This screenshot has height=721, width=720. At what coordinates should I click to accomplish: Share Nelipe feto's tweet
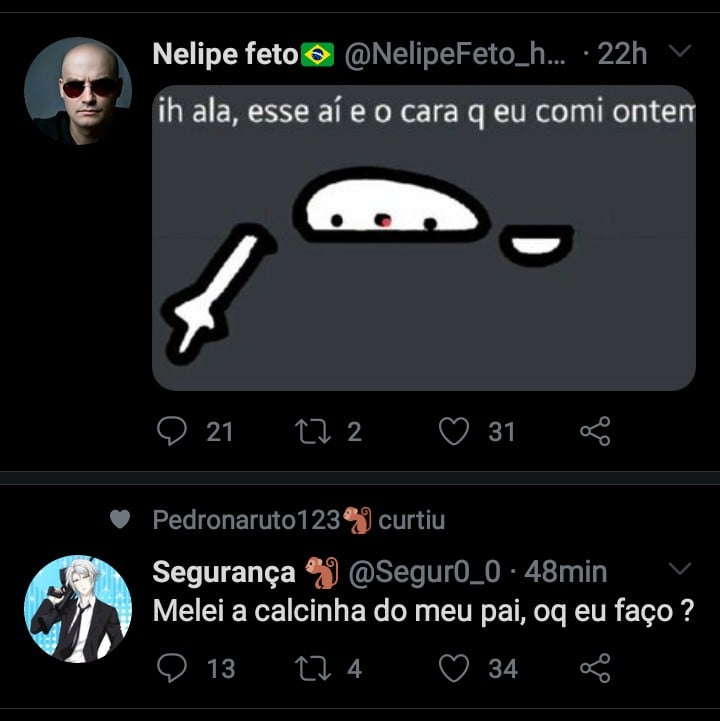click(595, 431)
